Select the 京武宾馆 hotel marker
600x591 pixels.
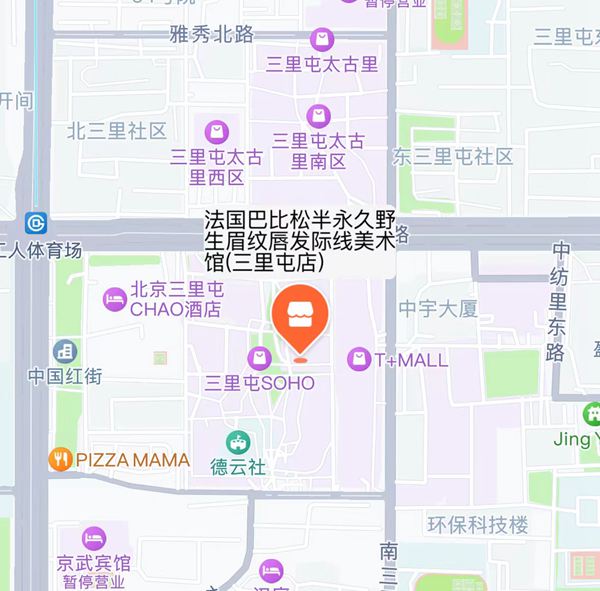93,537
